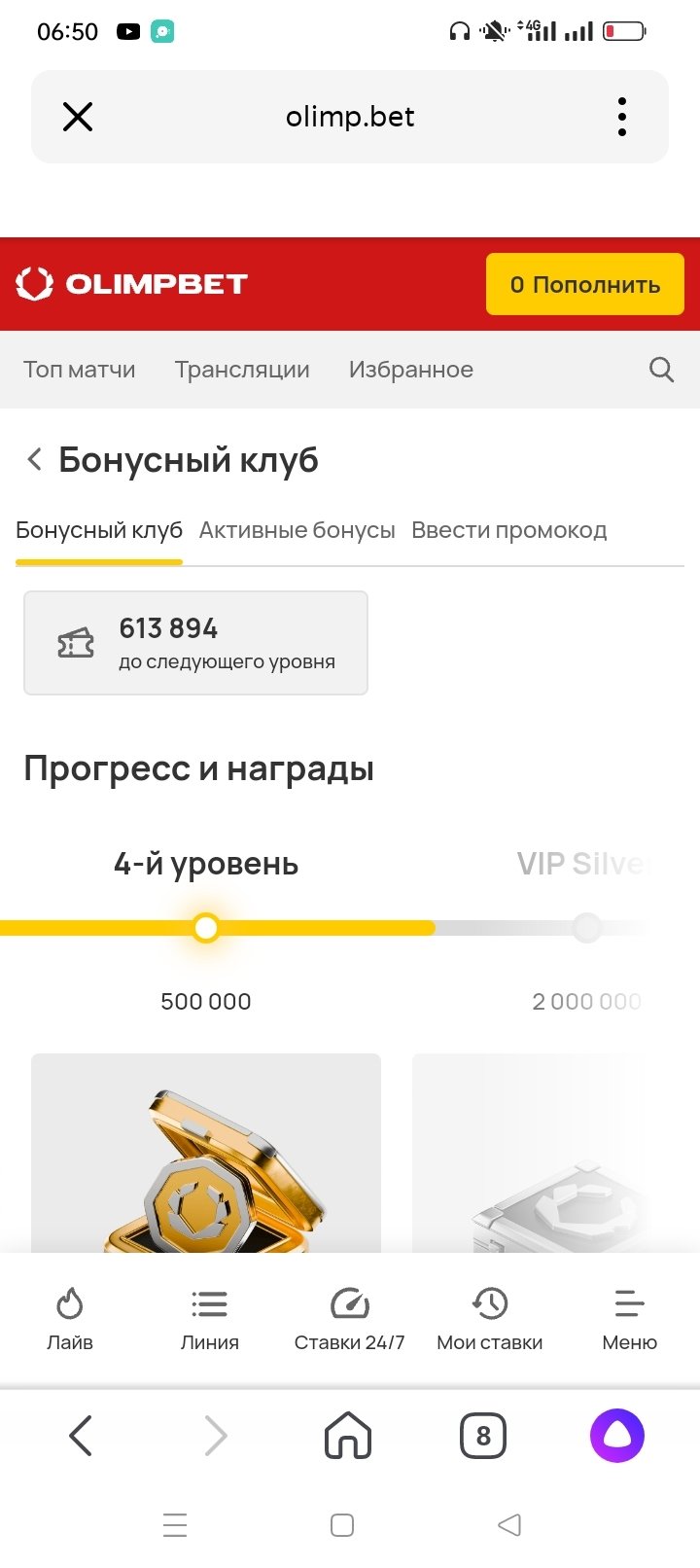The width and height of the screenshot is (700, 1568).
Task: Tap the system back button
Action: (x=509, y=1524)
